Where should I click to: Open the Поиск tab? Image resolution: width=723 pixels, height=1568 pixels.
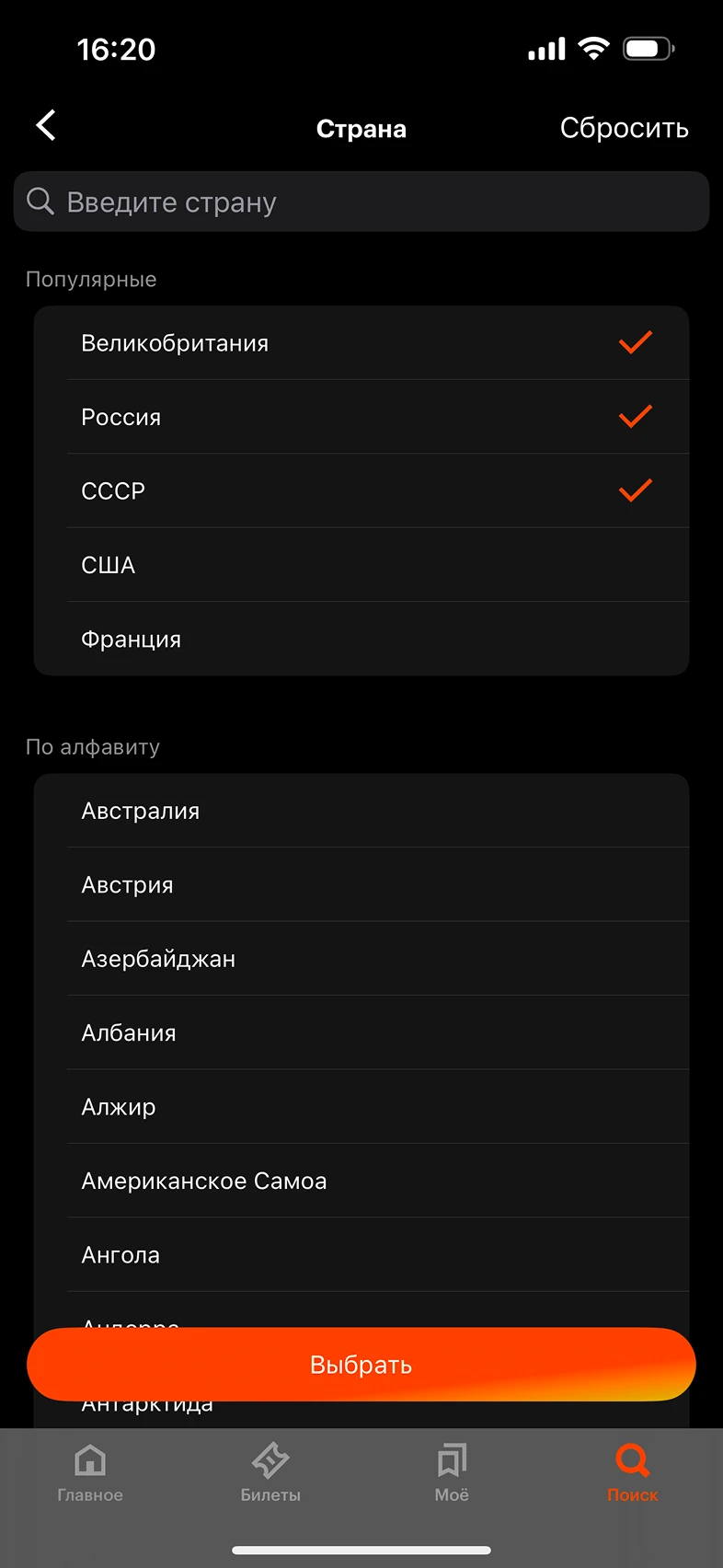[633, 1472]
